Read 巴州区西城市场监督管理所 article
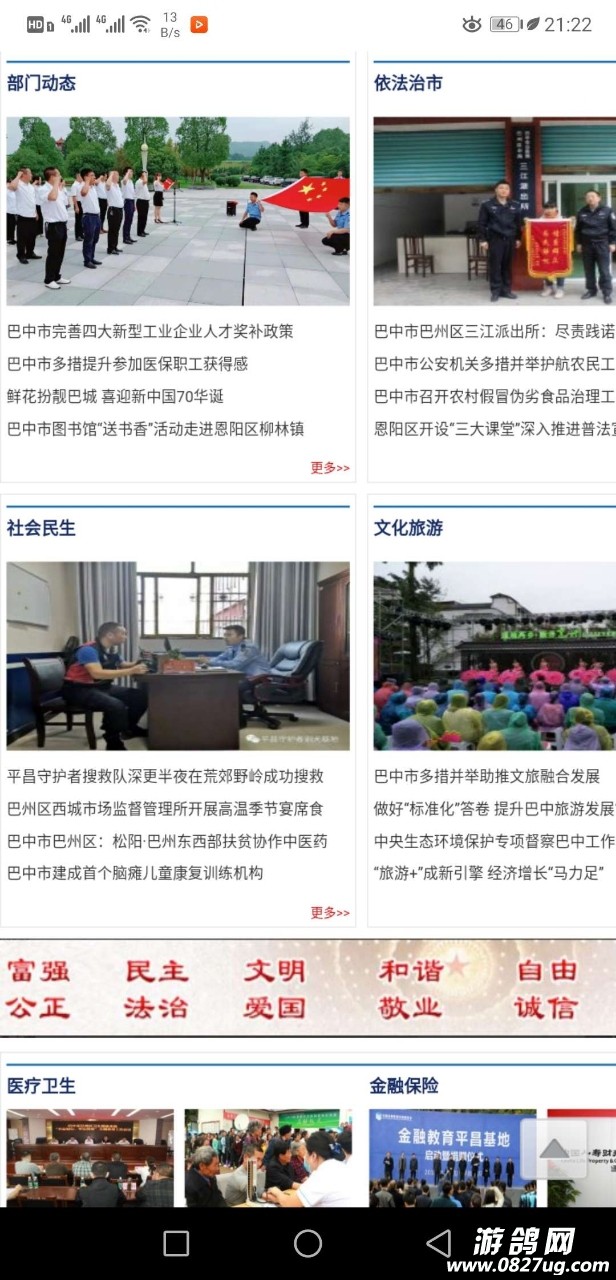Image resolution: width=616 pixels, height=1280 pixels. coord(165,808)
